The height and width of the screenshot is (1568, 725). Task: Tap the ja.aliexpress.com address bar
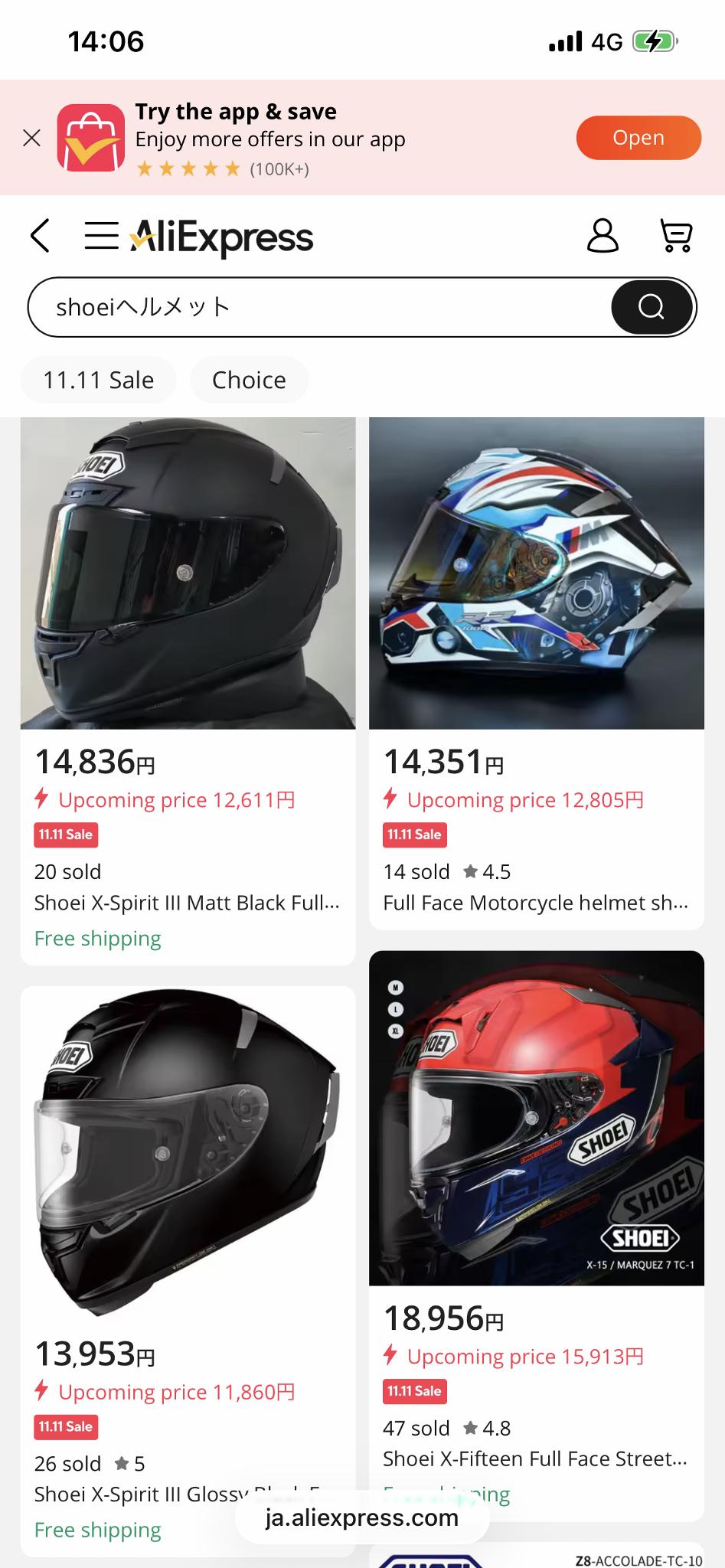[362, 1517]
